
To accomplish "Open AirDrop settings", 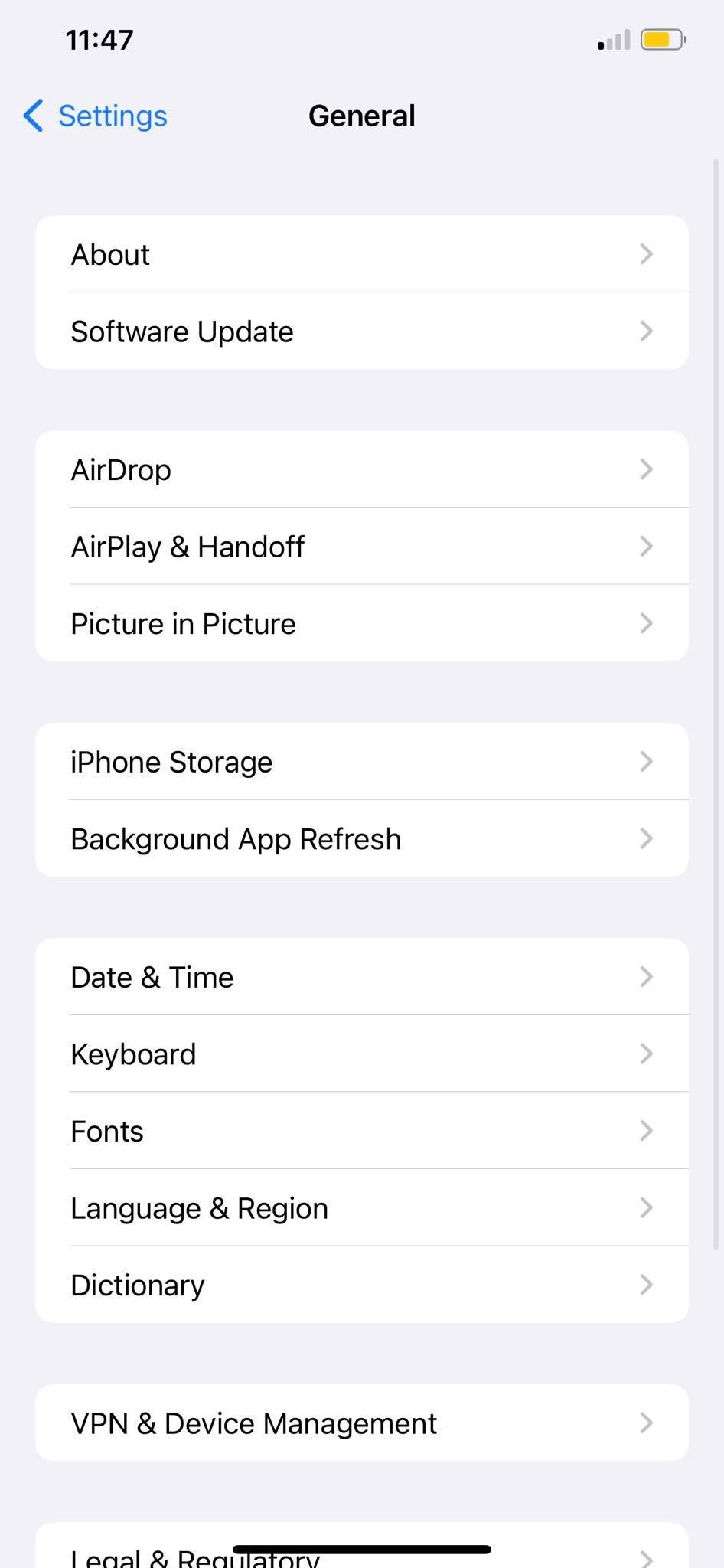I will click(x=362, y=469).
